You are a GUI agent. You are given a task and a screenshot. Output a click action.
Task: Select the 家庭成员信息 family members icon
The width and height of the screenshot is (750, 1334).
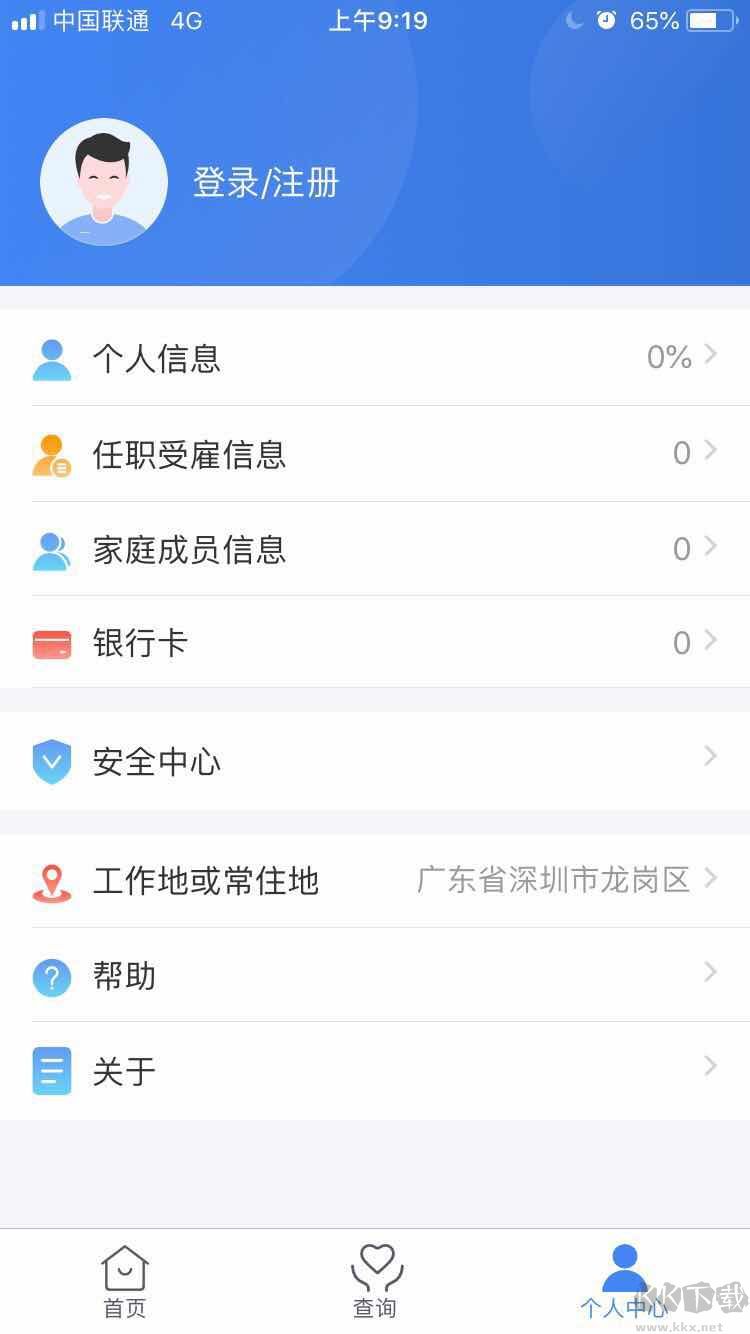click(x=52, y=548)
